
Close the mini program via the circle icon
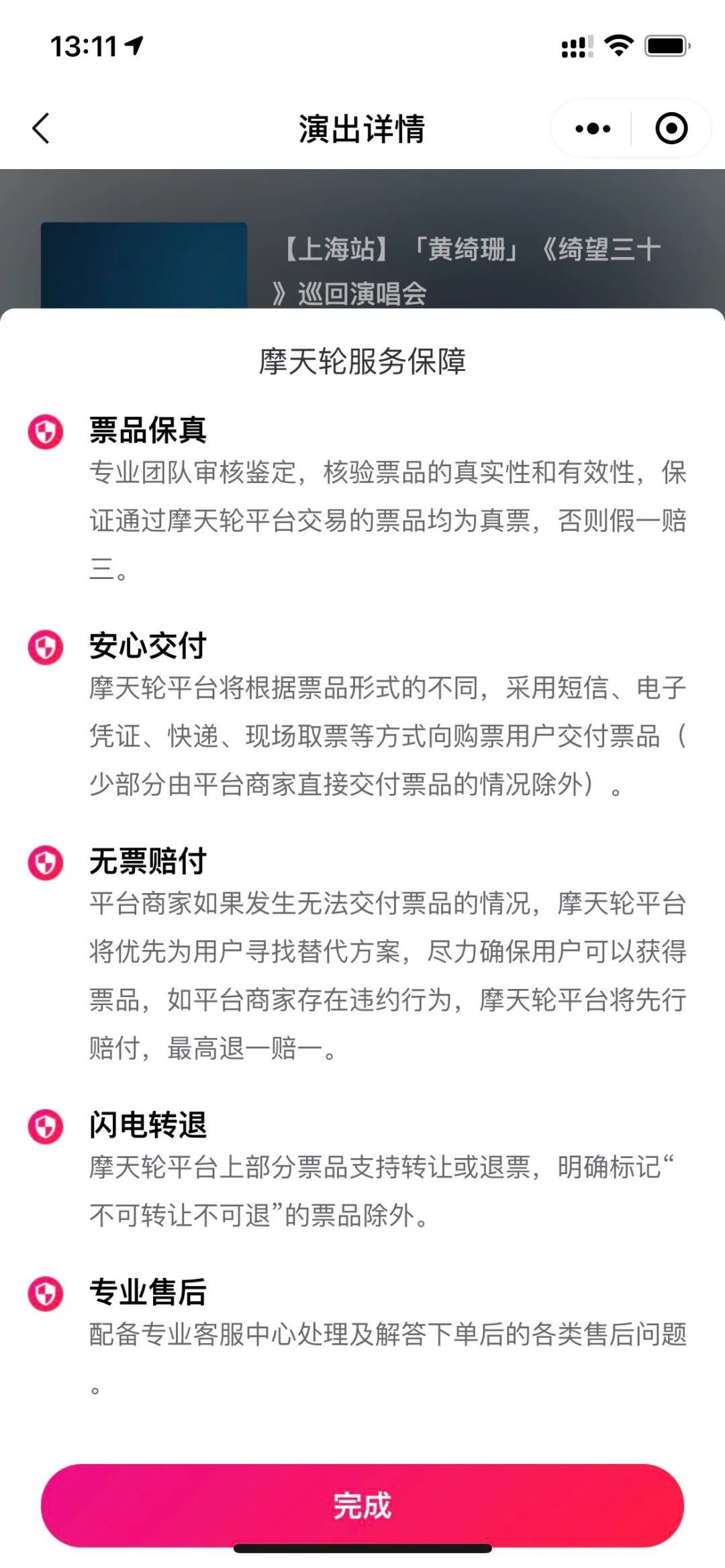(x=671, y=128)
